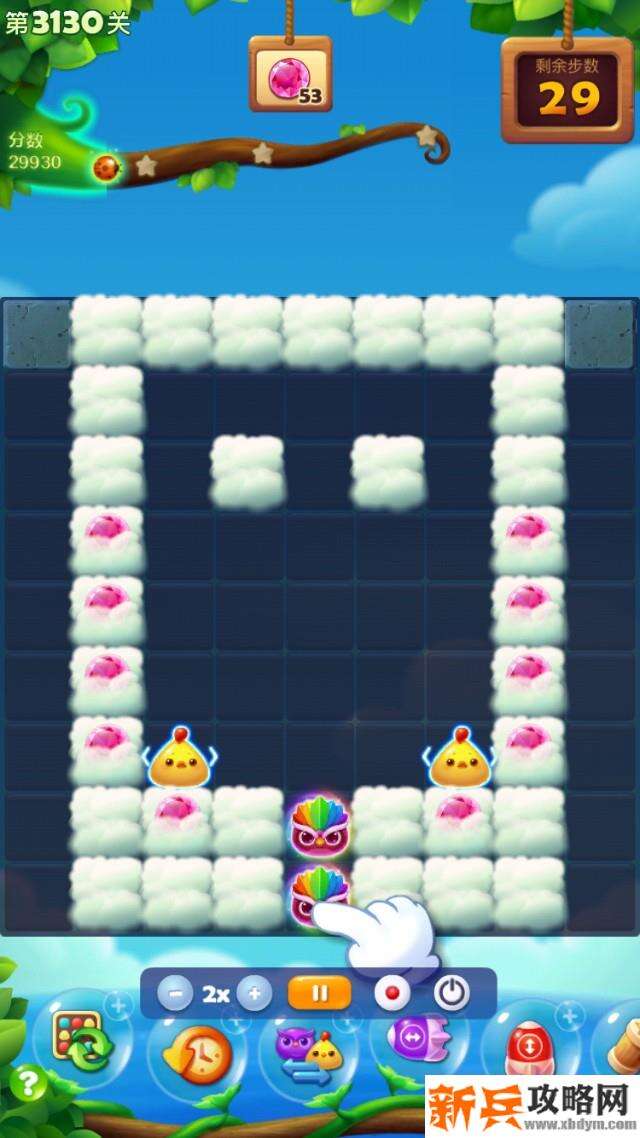Tap the power icon on the control bar
Image resolution: width=640 pixels, height=1138 pixels.
click(x=452, y=994)
